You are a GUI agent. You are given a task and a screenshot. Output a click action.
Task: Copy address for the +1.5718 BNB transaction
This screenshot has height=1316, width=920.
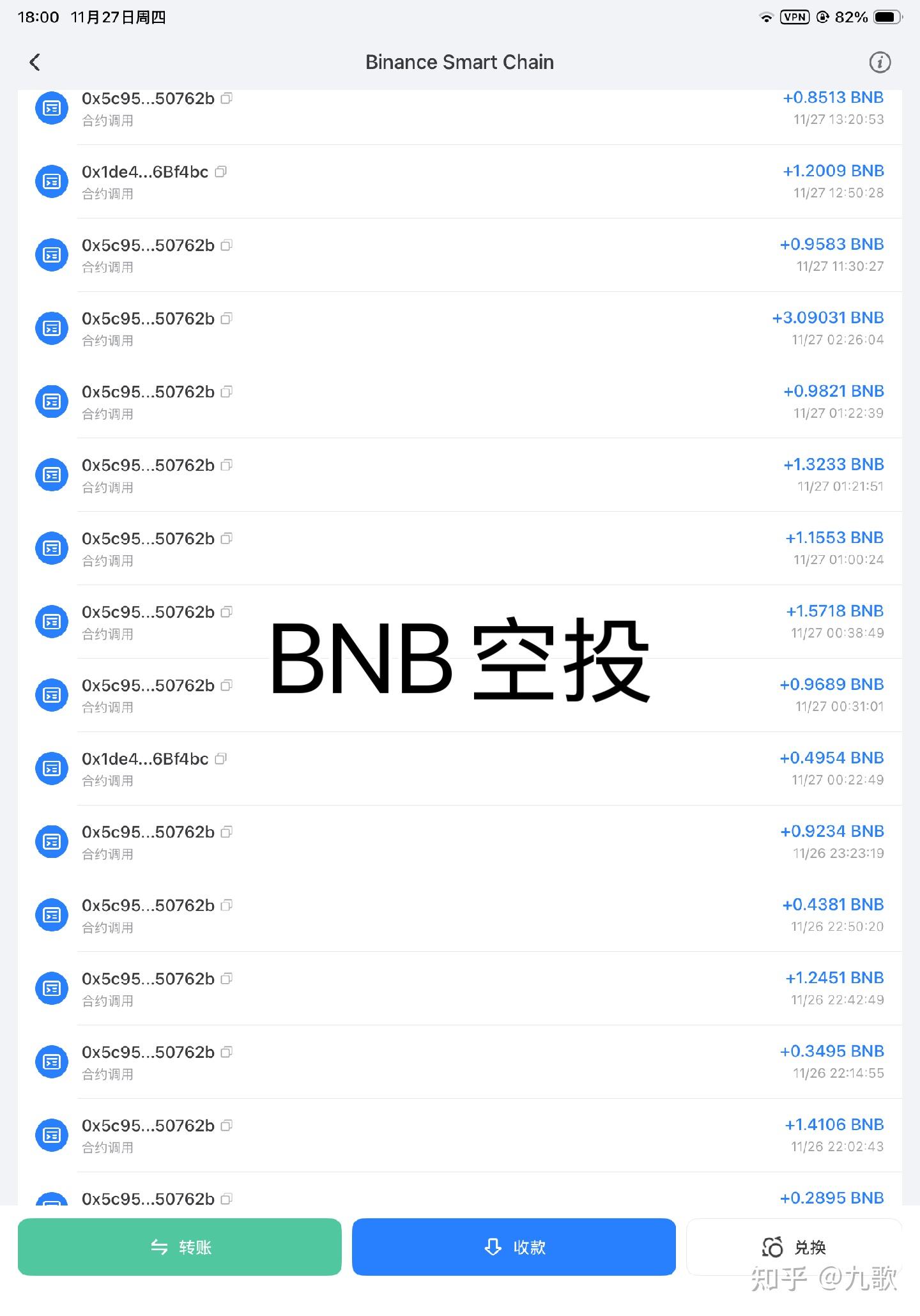[227, 611]
